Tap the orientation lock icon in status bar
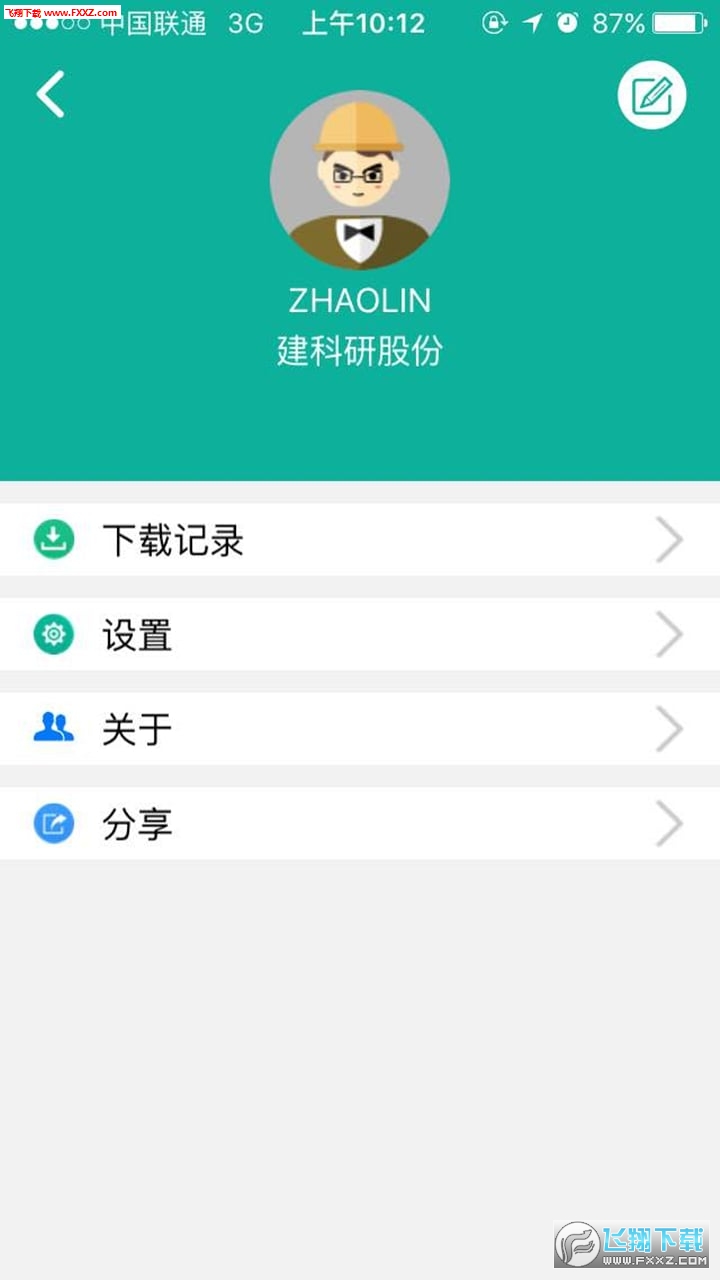The image size is (720, 1280). click(x=494, y=22)
